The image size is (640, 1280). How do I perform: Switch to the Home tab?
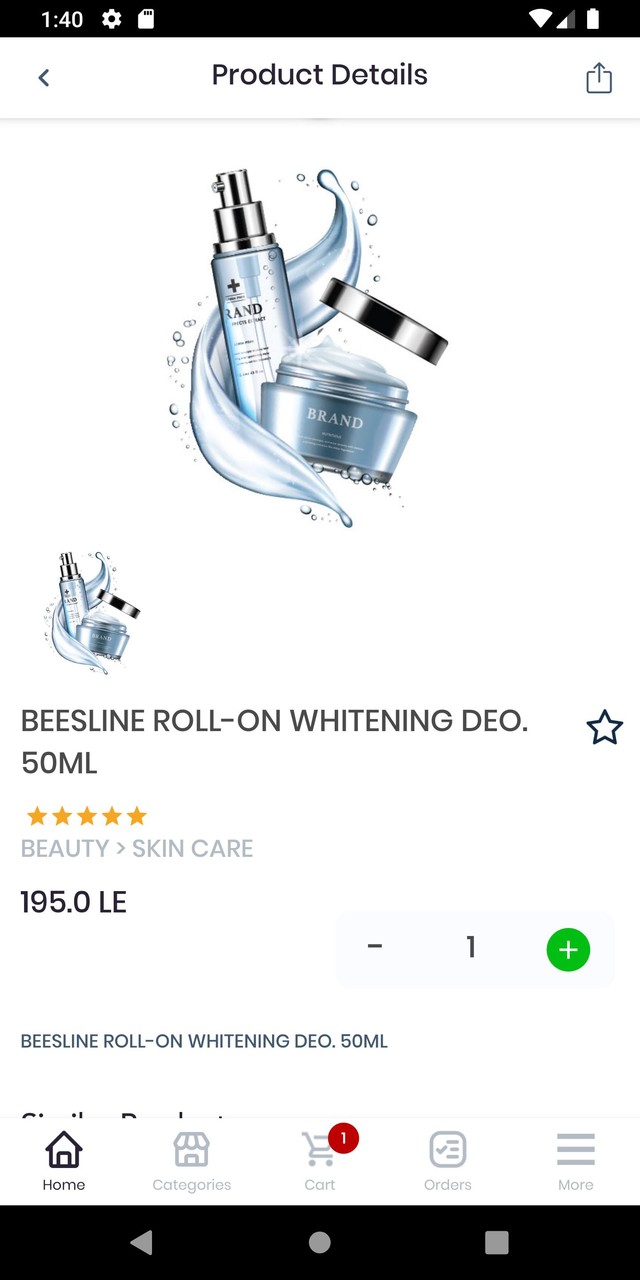coord(64,1161)
